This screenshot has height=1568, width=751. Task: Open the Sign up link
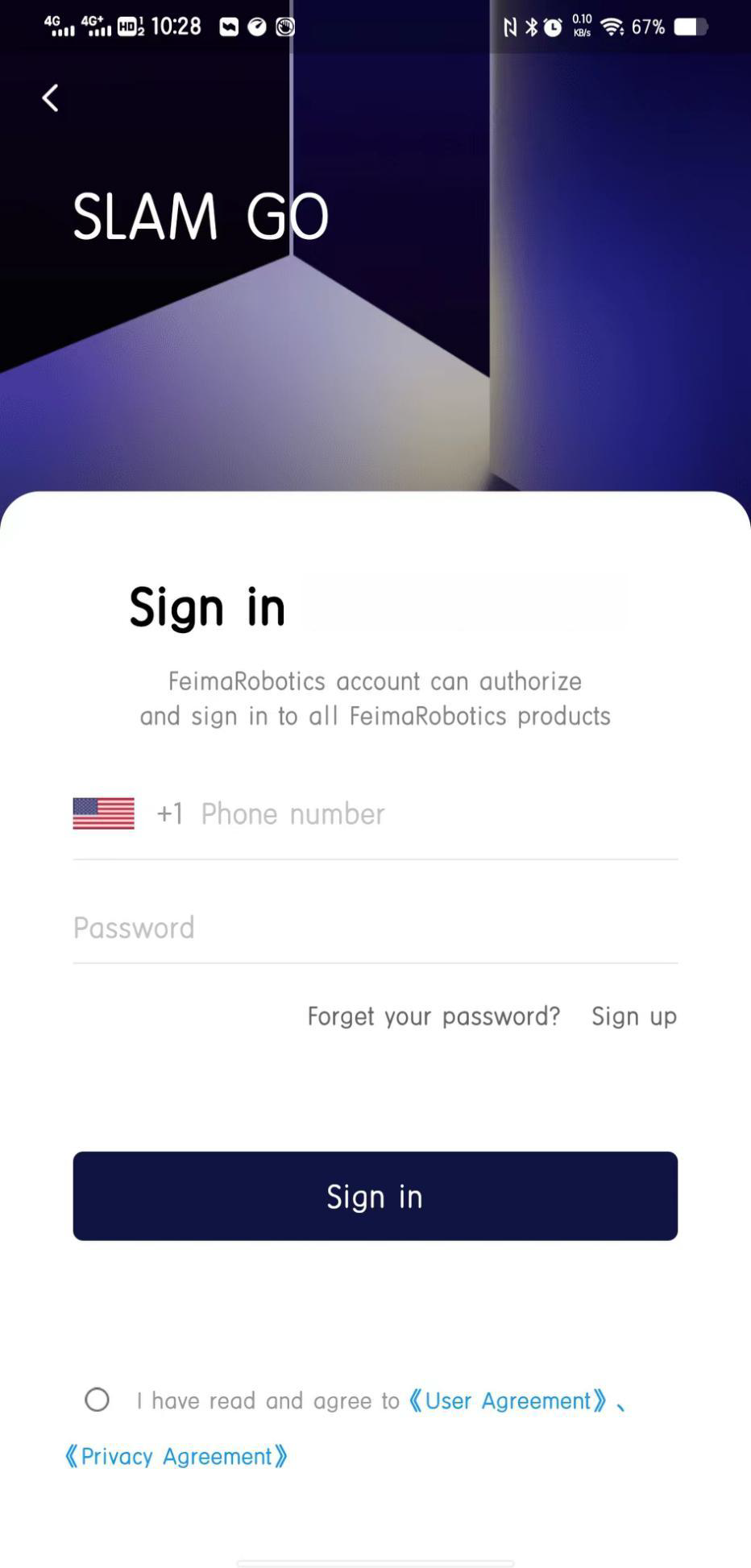633,1016
